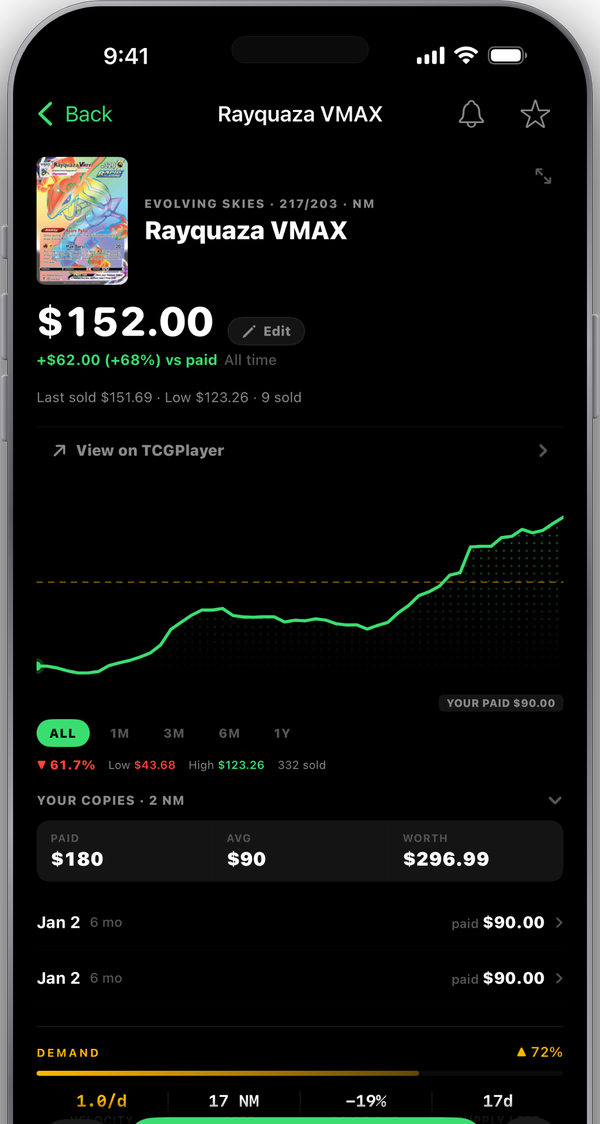Select the ALL chart range

[63, 733]
